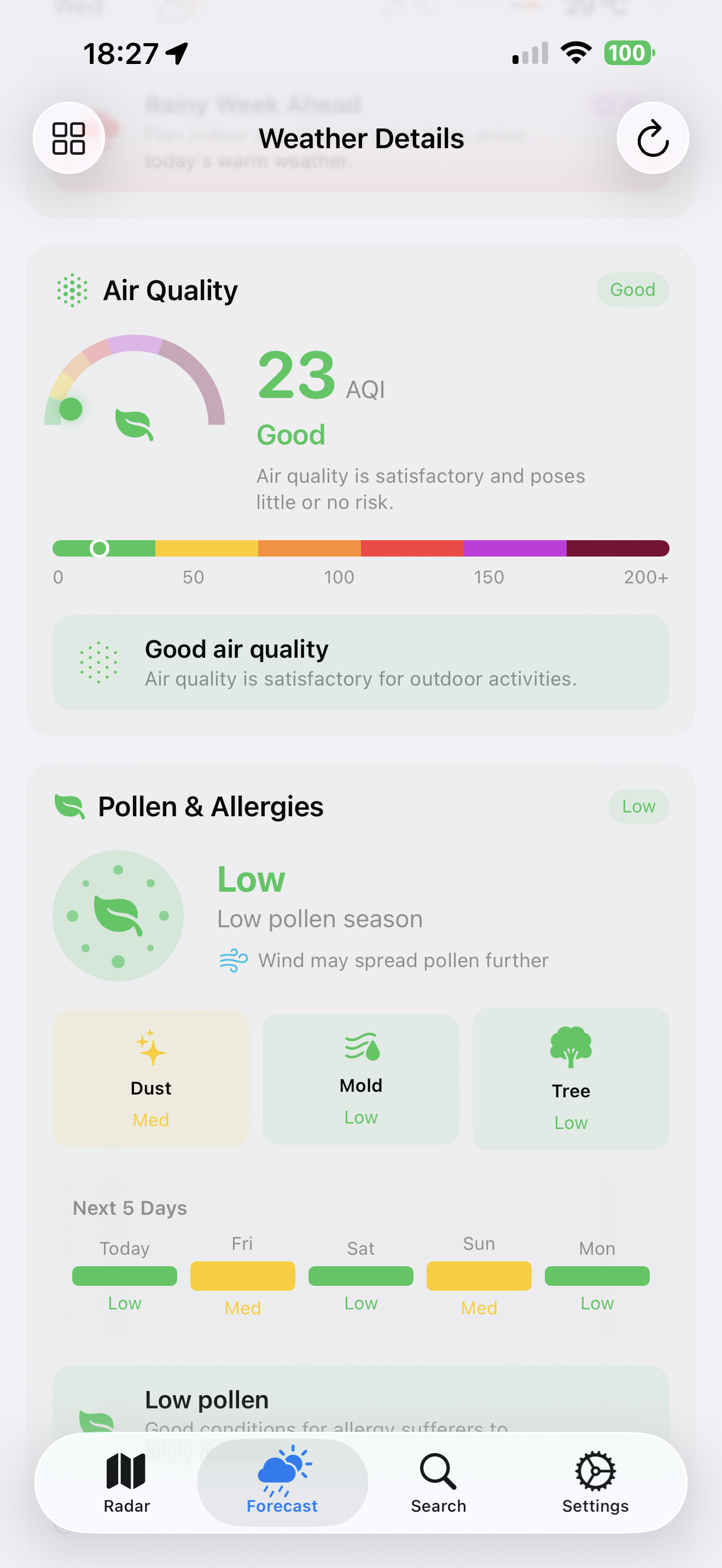The width and height of the screenshot is (722, 1568).
Task: Open the Mold allergen card
Action: point(361,1079)
